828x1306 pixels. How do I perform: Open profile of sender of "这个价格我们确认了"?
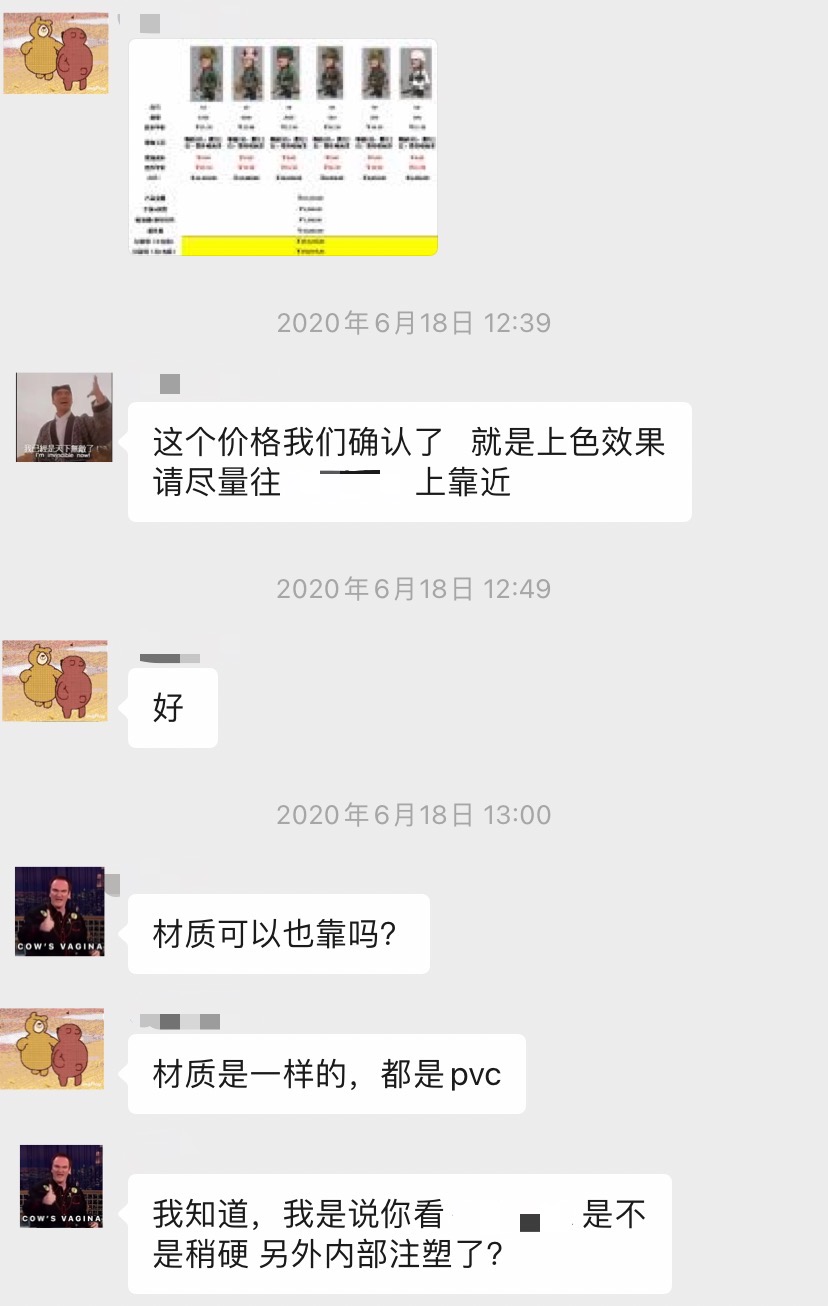[64, 417]
